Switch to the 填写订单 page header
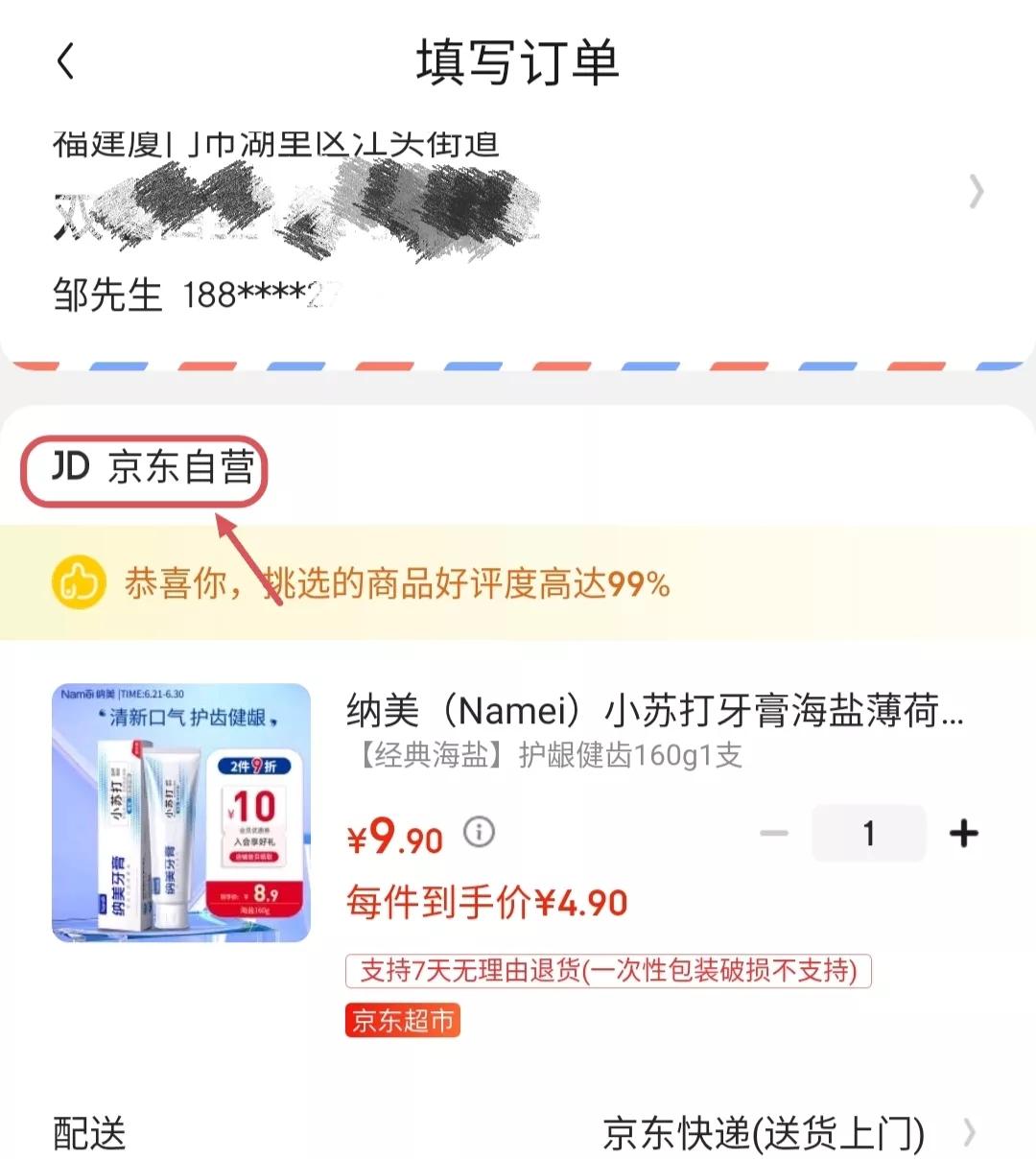 [x=518, y=64]
